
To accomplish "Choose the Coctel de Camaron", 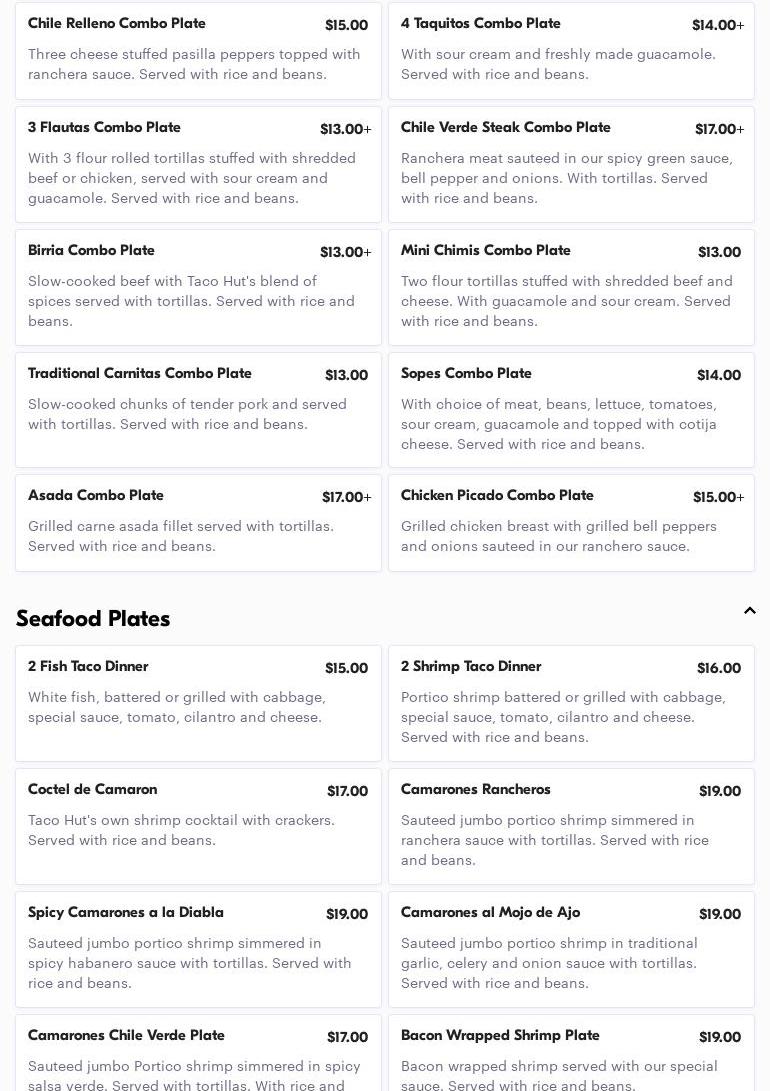I will [x=198, y=826].
